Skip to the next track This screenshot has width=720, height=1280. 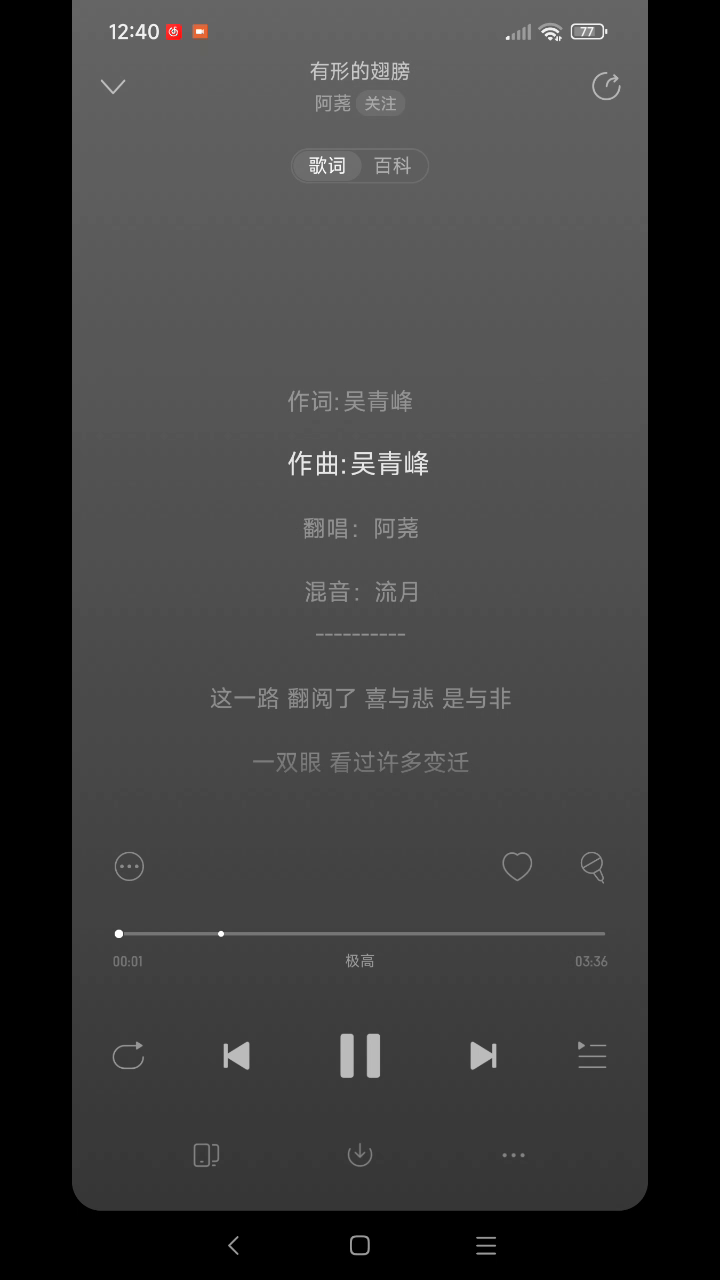coord(483,1056)
